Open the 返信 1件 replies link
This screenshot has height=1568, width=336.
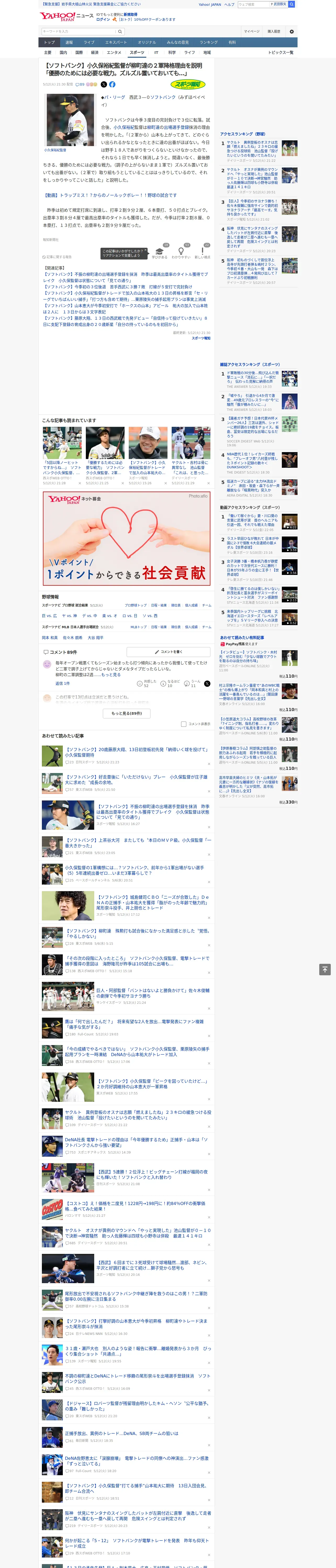[x=62, y=684]
